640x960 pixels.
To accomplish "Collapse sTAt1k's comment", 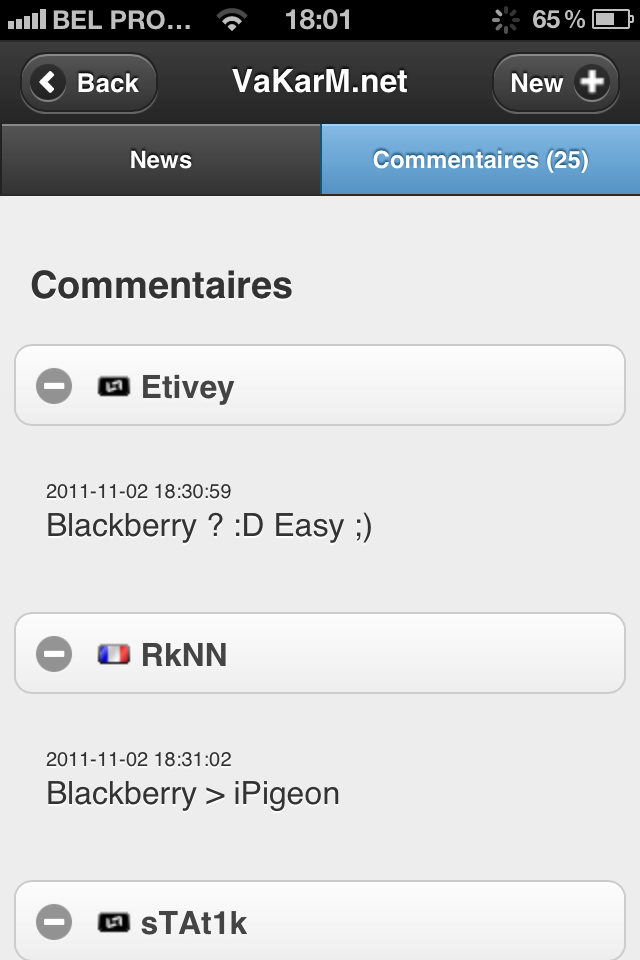I will [x=54, y=921].
